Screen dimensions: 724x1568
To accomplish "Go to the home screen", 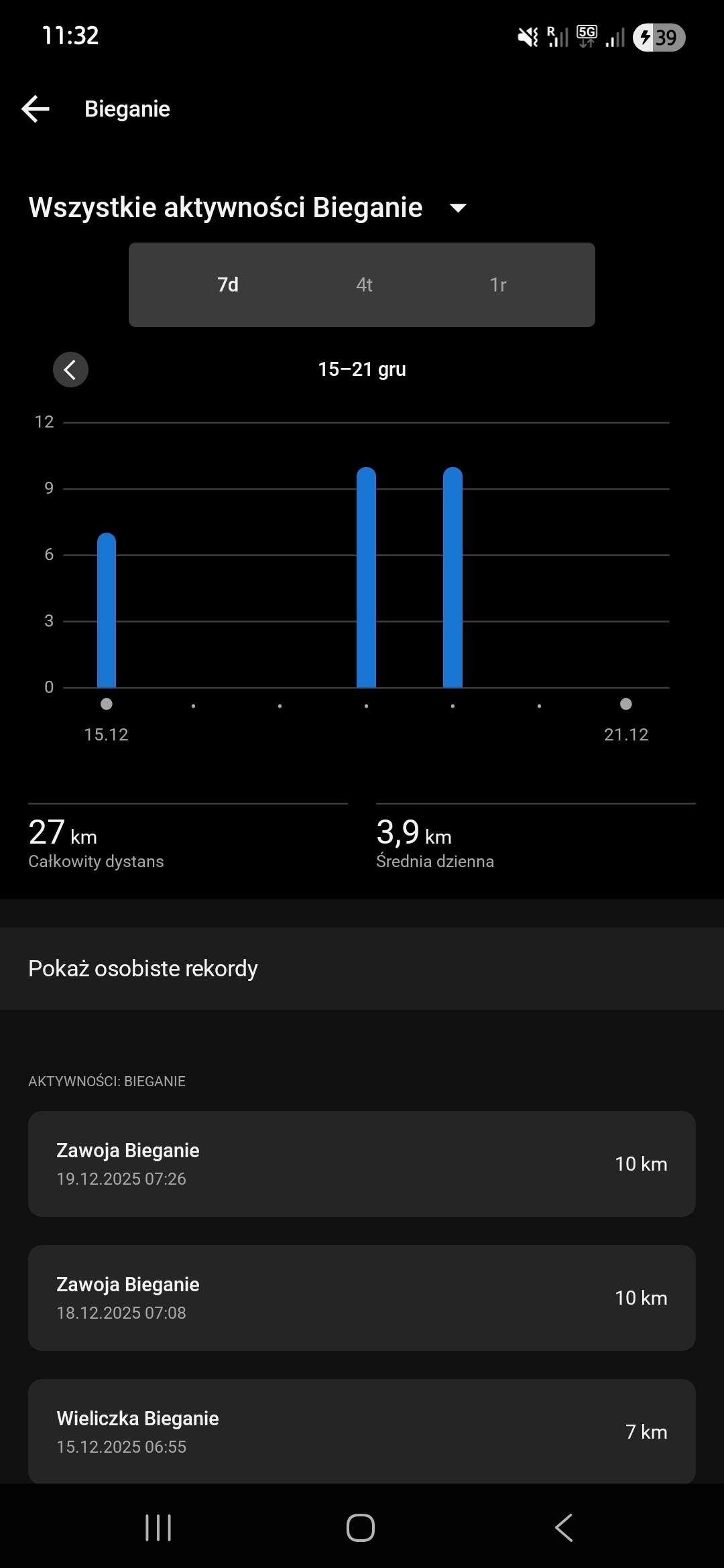I will tap(361, 1528).
